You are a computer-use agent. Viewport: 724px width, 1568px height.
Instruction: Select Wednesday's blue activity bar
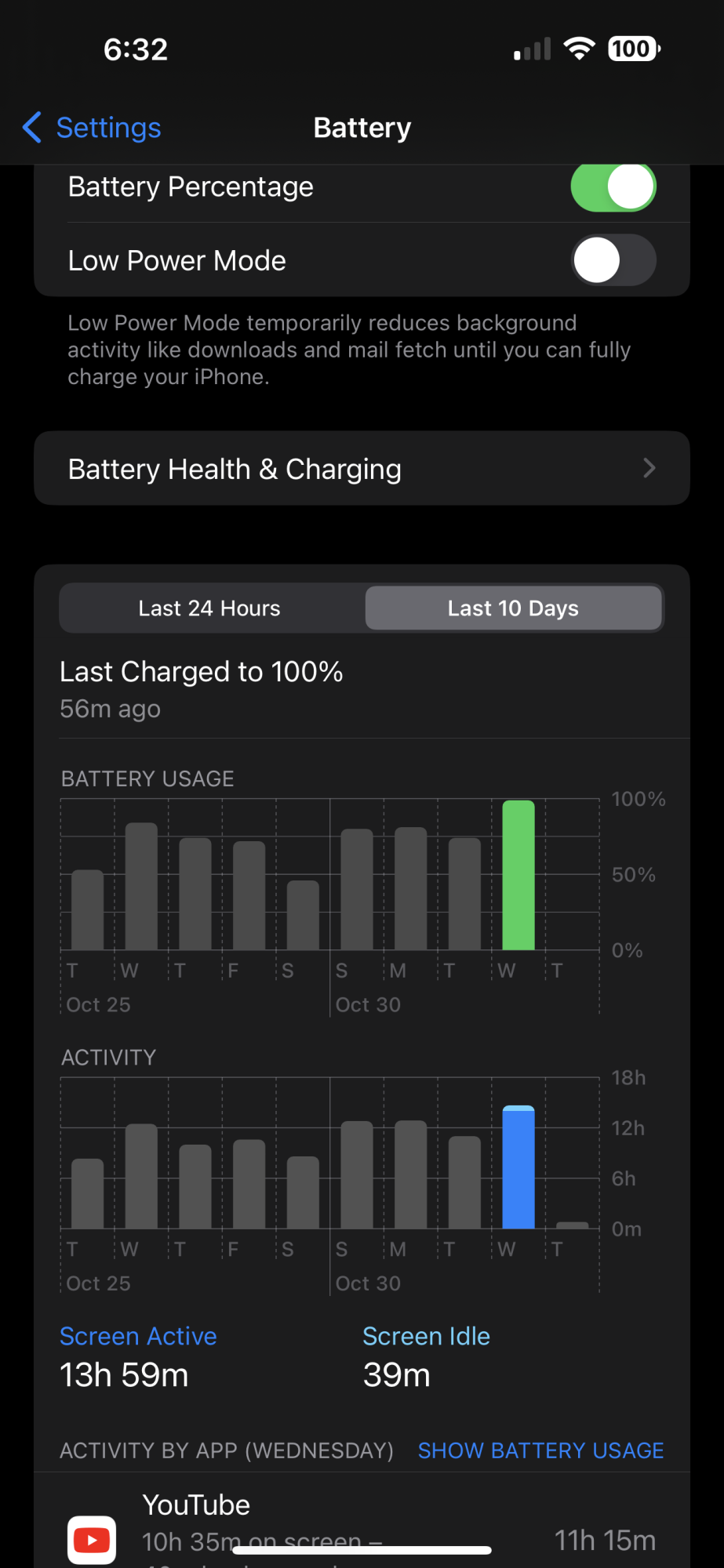point(518,1167)
